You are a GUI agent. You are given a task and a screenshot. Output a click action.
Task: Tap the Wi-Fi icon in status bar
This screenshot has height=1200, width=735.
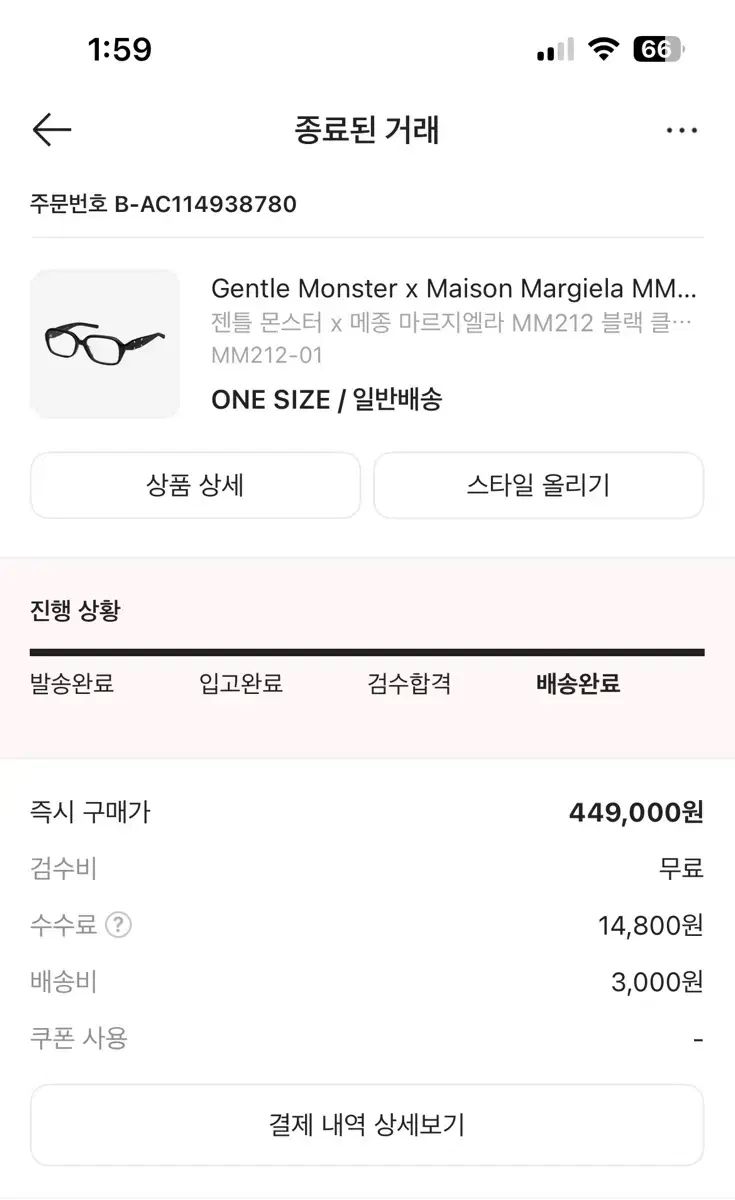pos(601,47)
